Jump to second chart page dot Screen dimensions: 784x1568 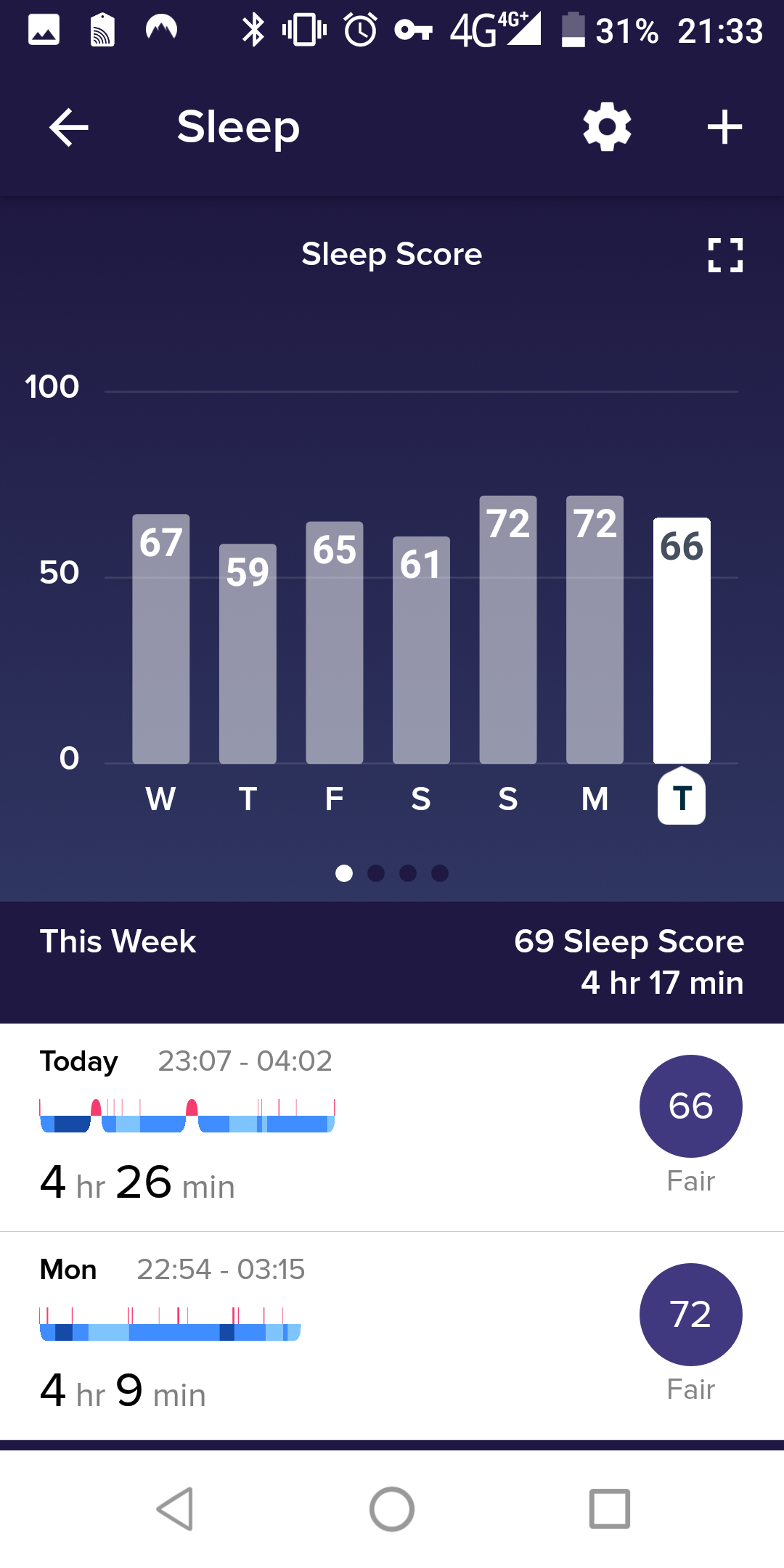click(376, 873)
